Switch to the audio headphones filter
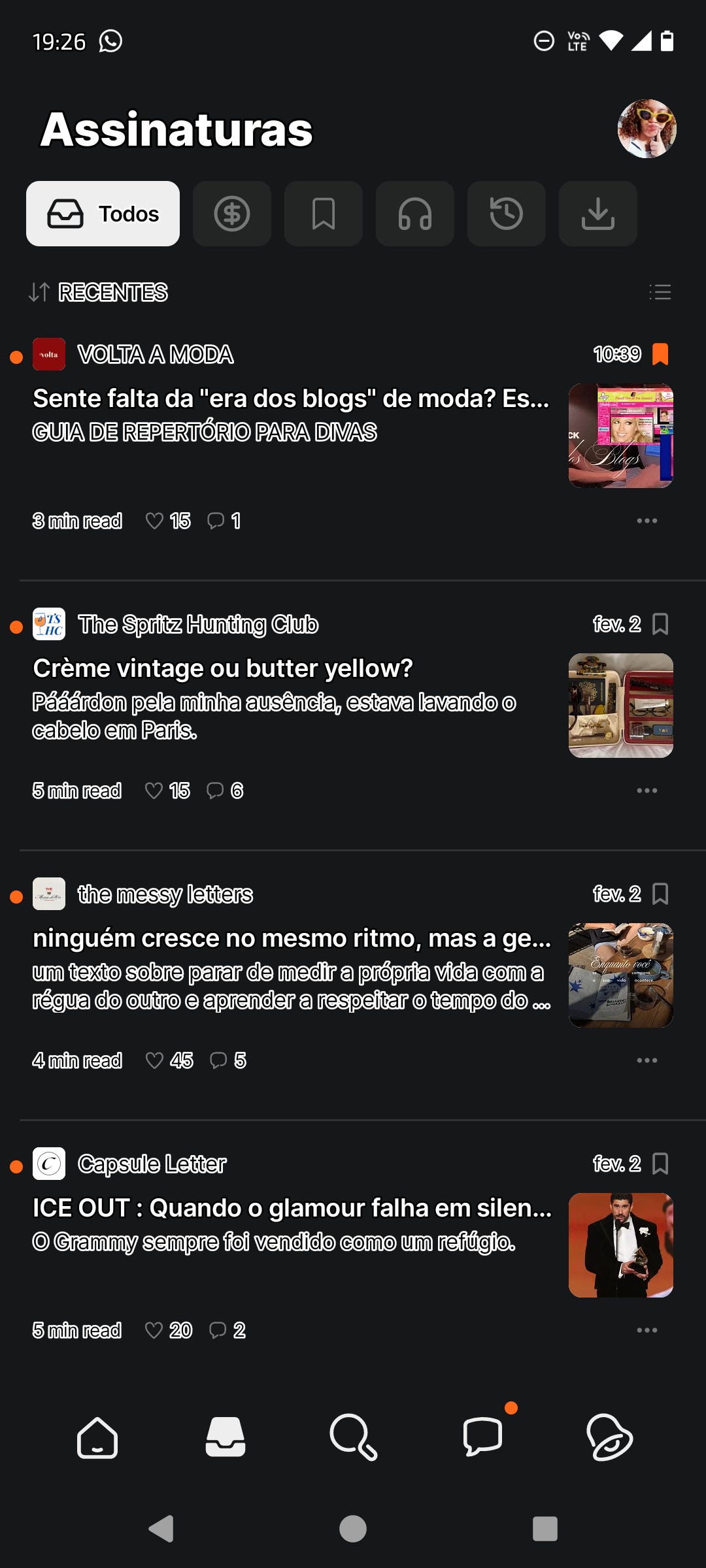 [415, 214]
